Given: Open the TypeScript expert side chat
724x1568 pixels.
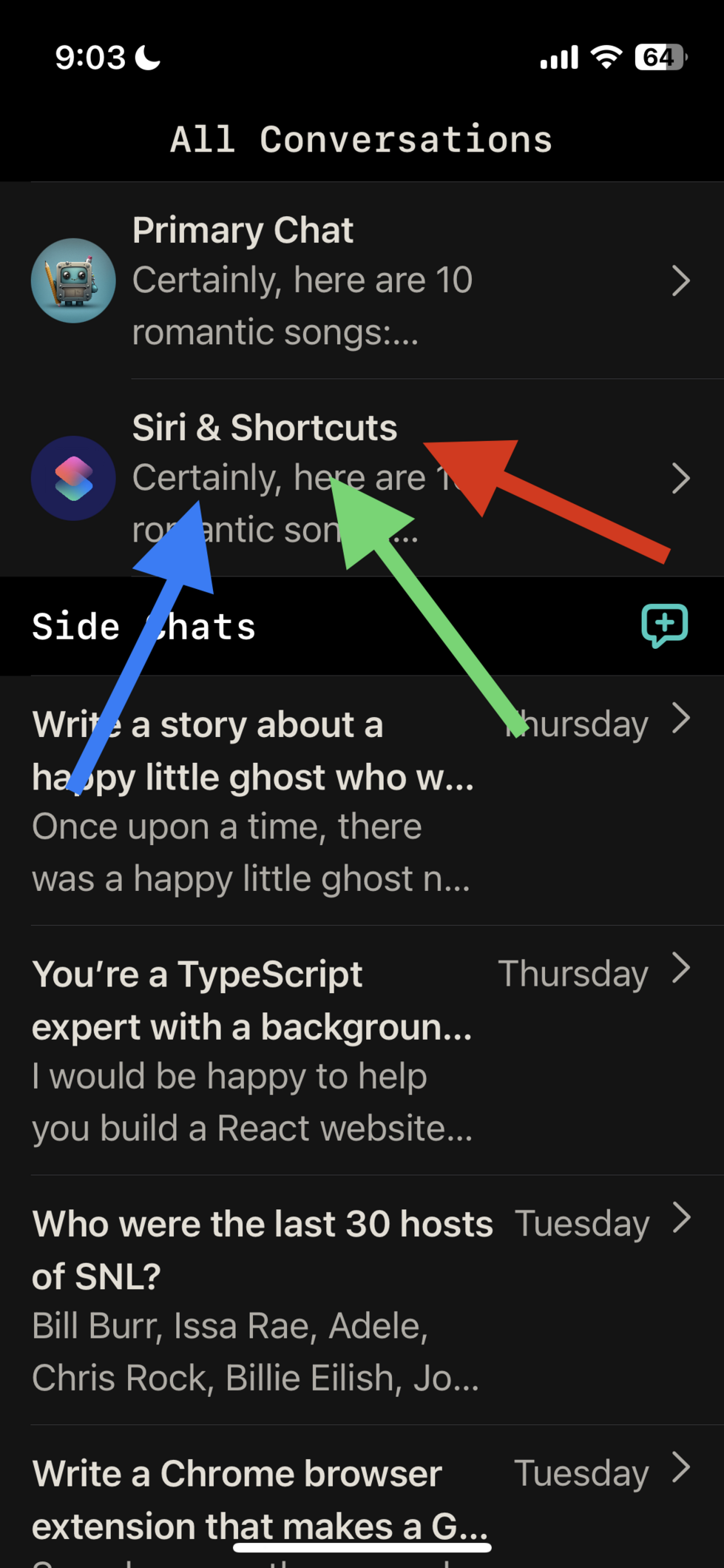Looking at the screenshot, I should [x=362, y=1050].
